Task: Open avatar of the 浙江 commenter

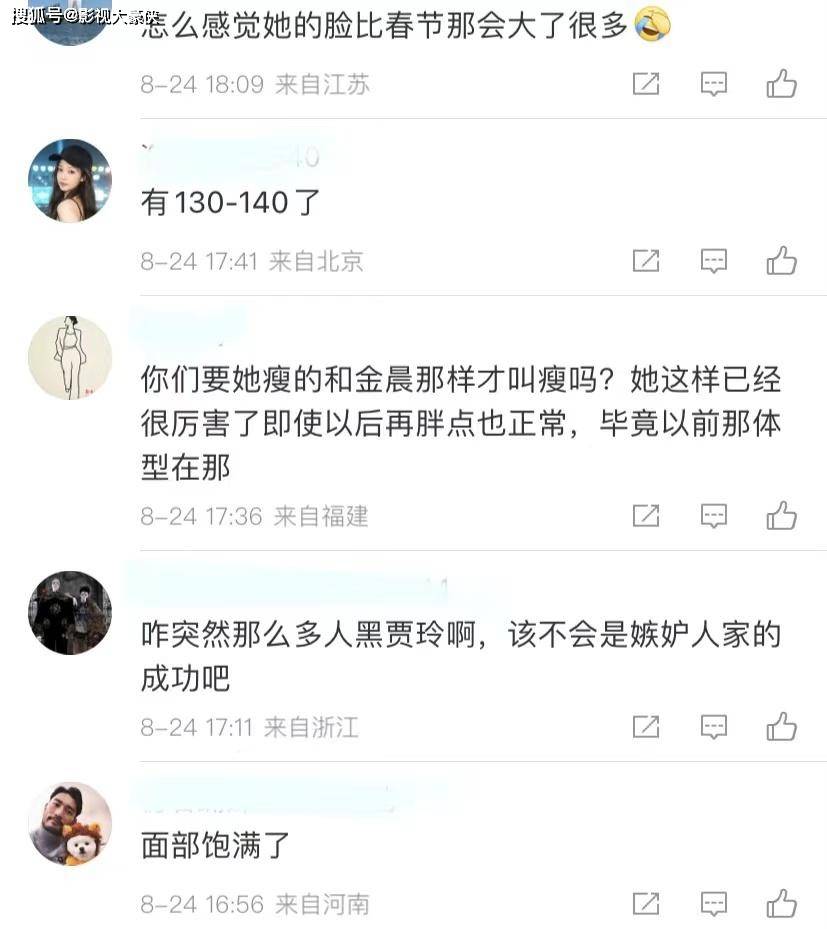Action: pos(69,612)
